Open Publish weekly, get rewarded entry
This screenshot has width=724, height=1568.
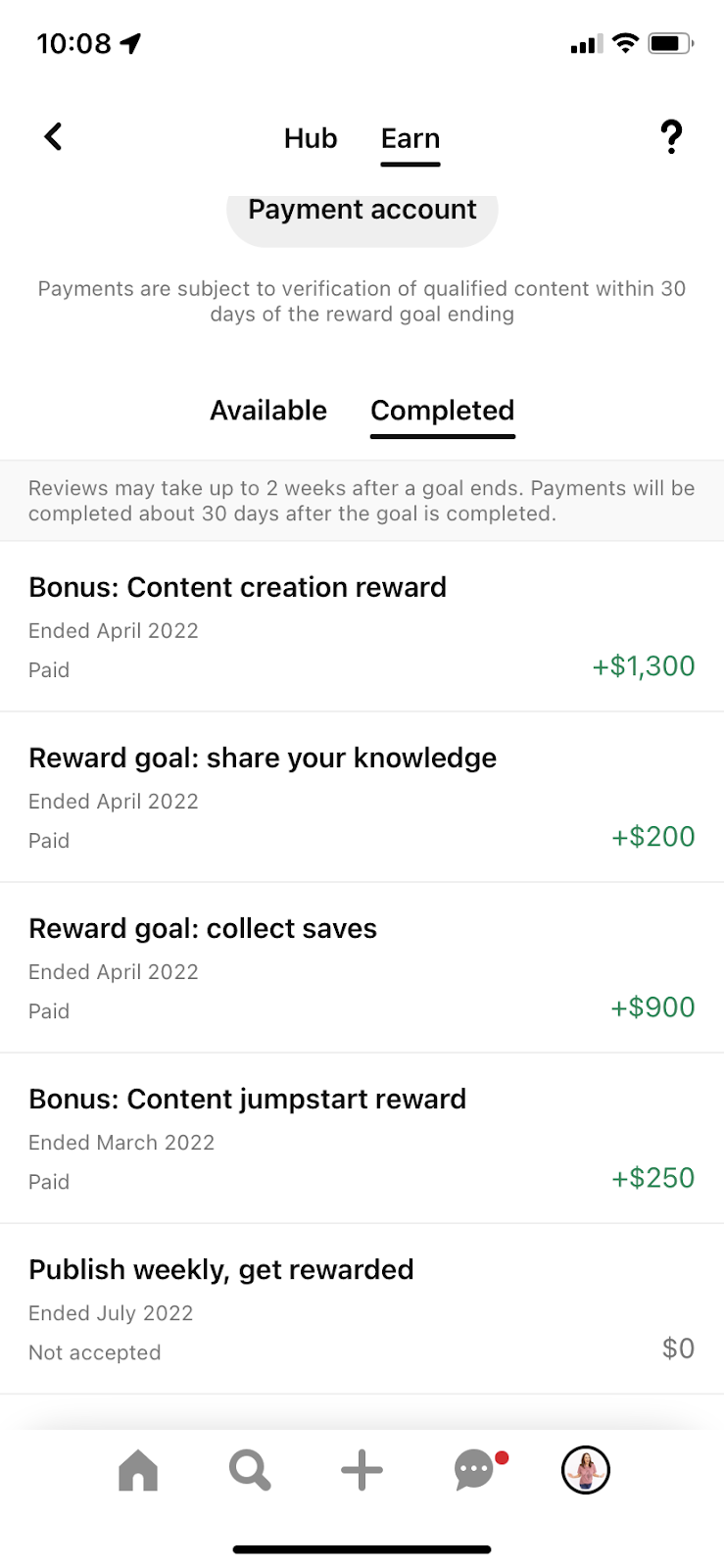pyautogui.click(x=362, y=1308)
